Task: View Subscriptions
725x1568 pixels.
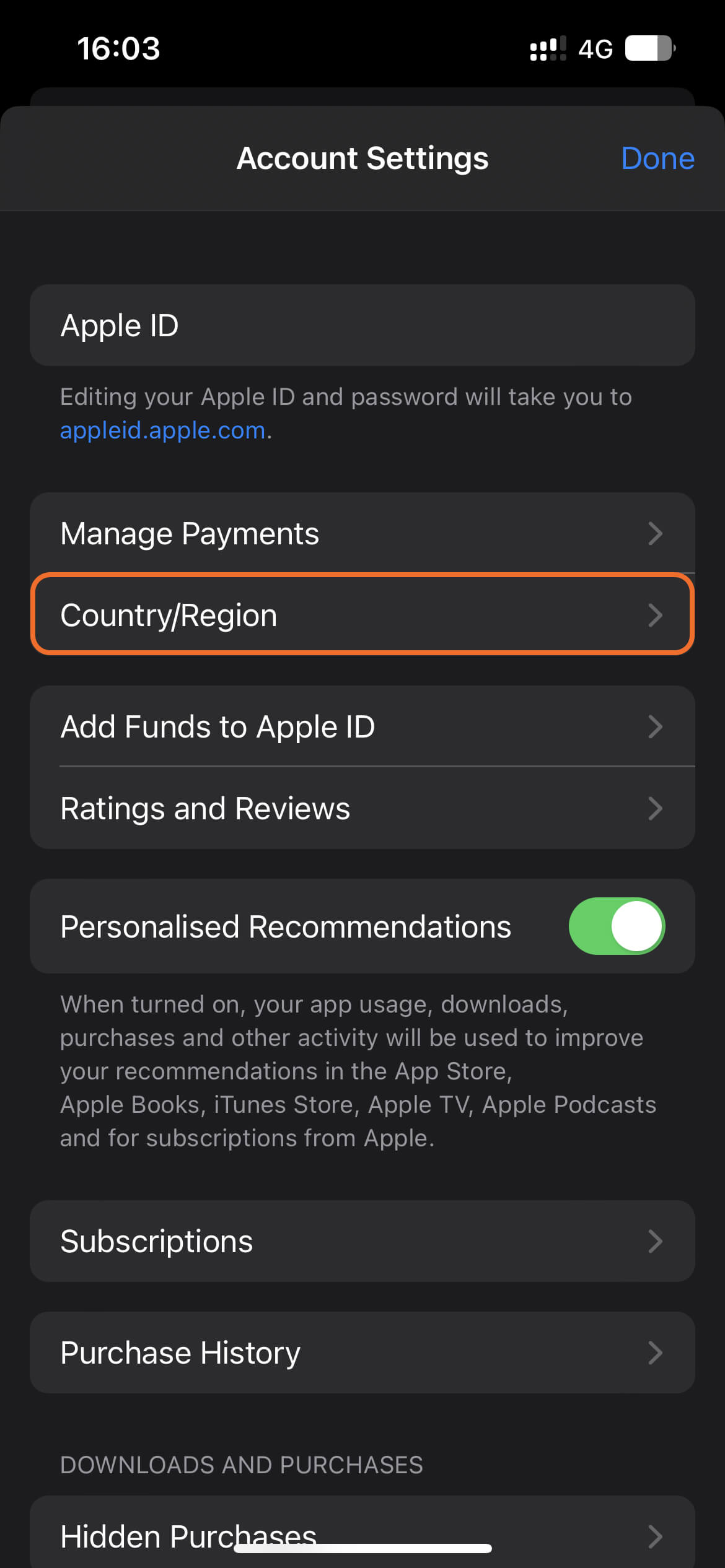Action: (x=362, y=1241)
